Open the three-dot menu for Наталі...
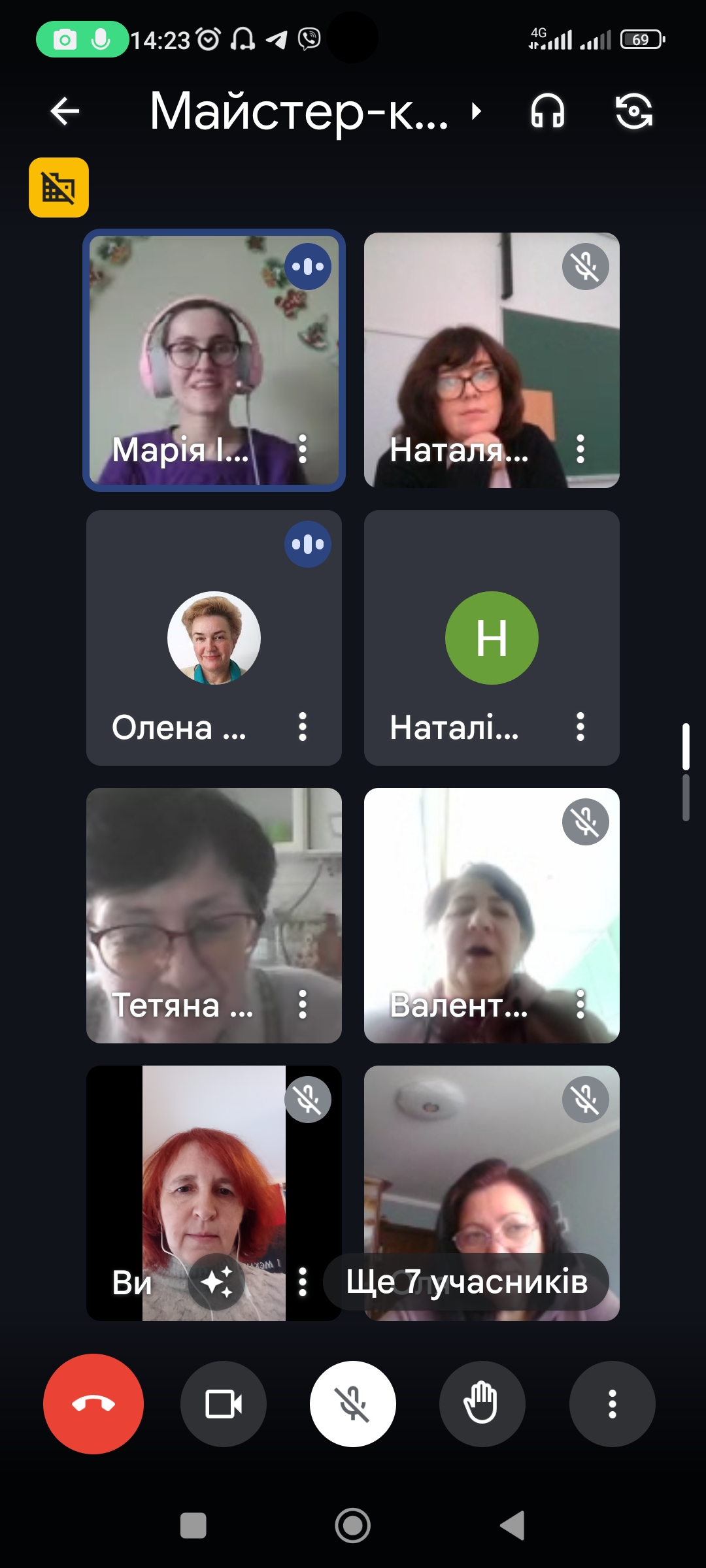706x1568 pixels. (x=580, y=727)
